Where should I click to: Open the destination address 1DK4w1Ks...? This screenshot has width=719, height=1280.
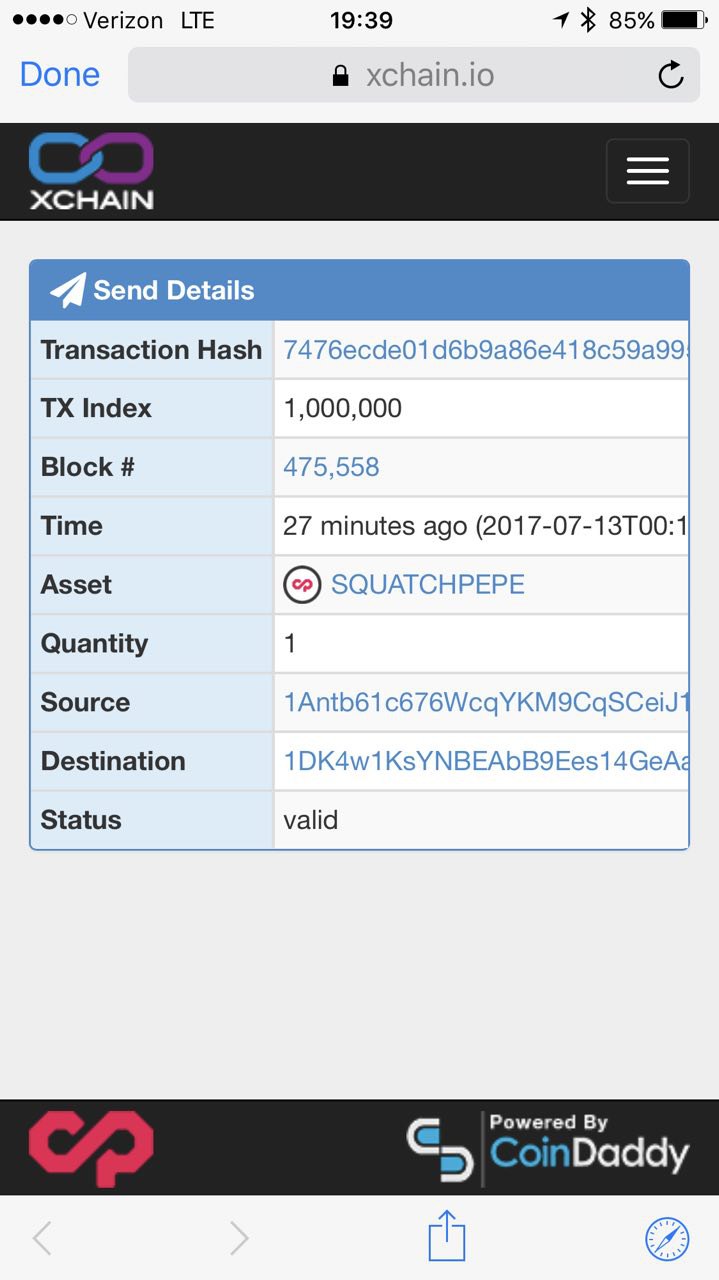click(x=486, y=761)
